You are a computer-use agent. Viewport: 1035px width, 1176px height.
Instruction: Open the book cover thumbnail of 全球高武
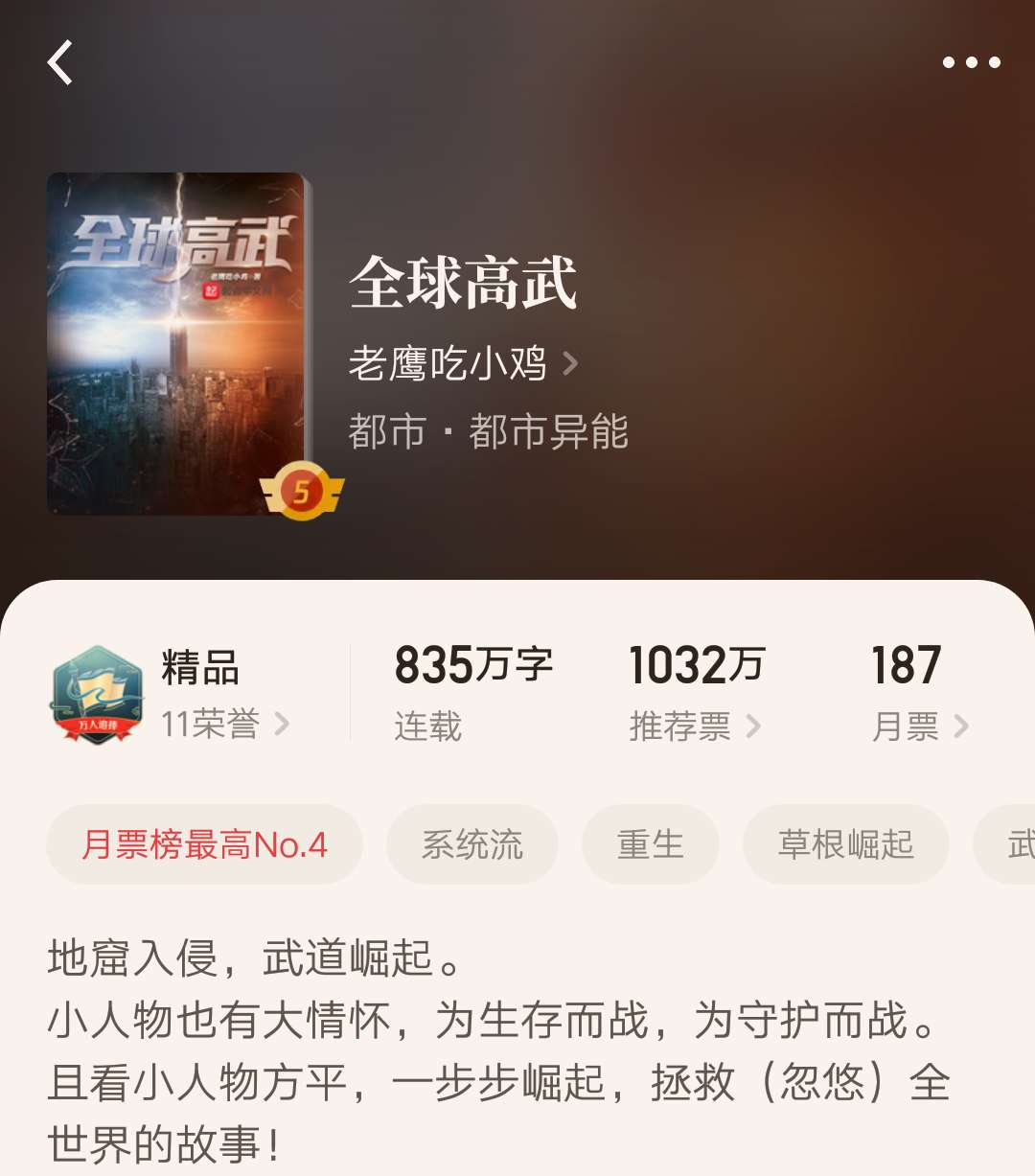click(x=177, y=340)
